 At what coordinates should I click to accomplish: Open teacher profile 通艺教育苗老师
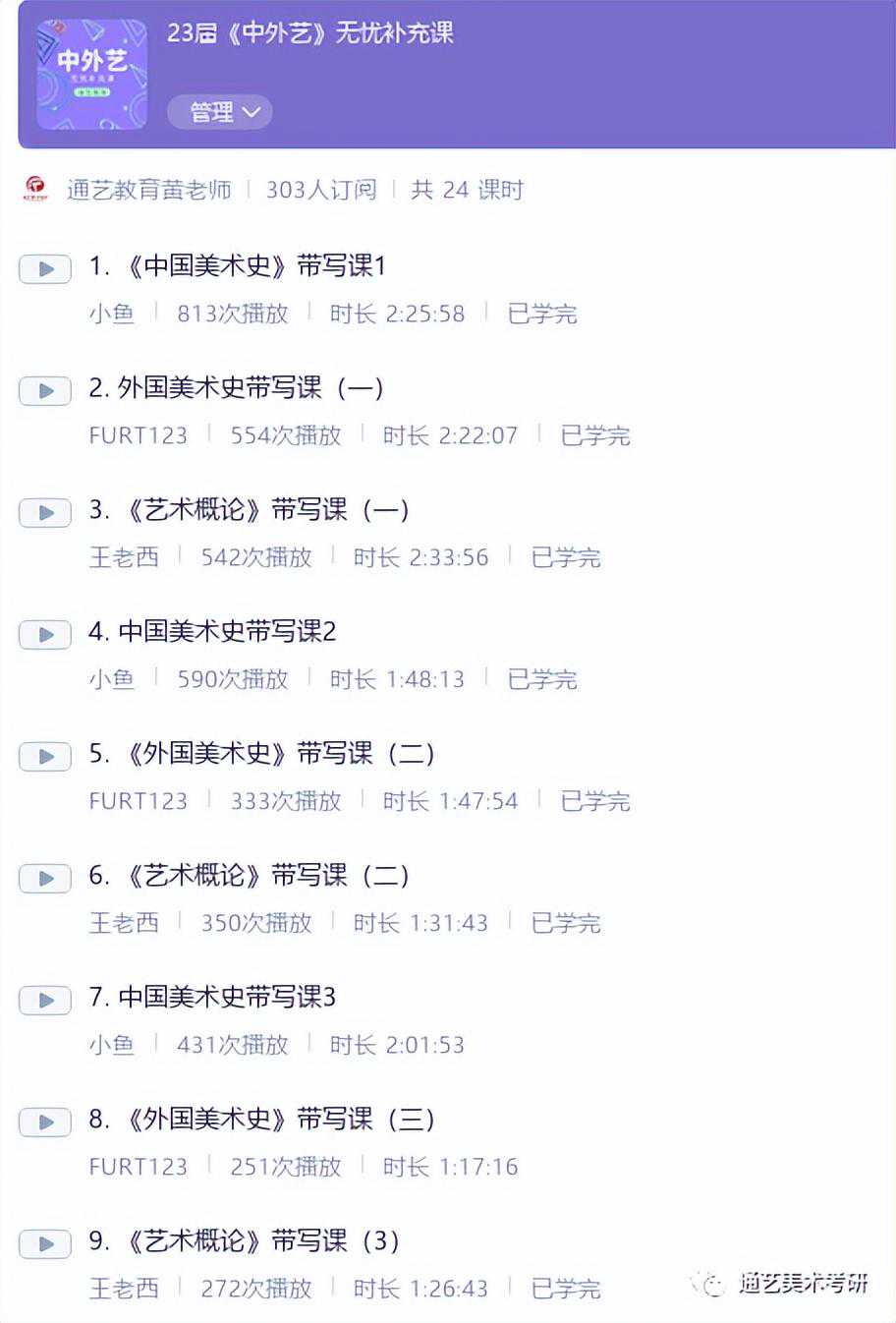tap(148, 190)
